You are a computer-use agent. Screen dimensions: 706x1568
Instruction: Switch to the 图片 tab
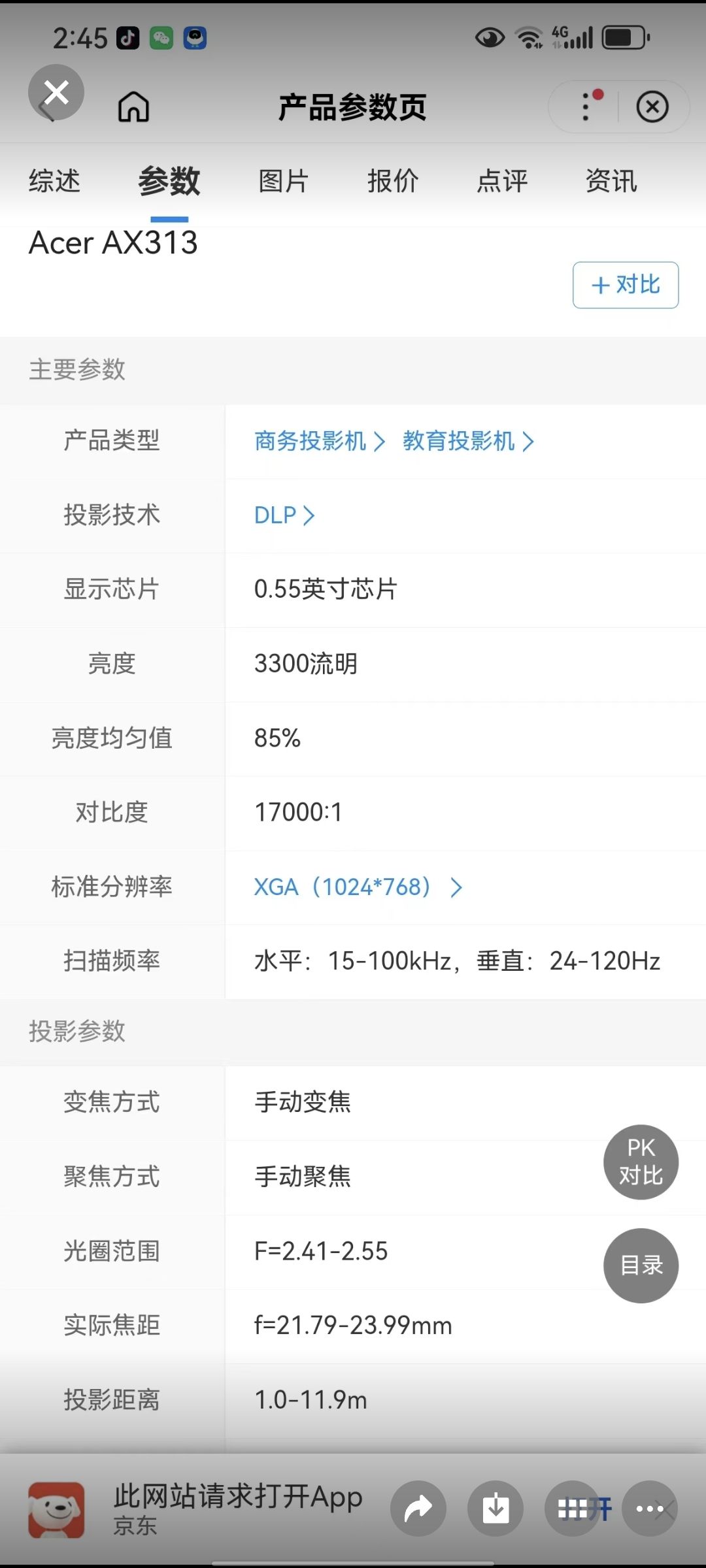tap(283, 181)
